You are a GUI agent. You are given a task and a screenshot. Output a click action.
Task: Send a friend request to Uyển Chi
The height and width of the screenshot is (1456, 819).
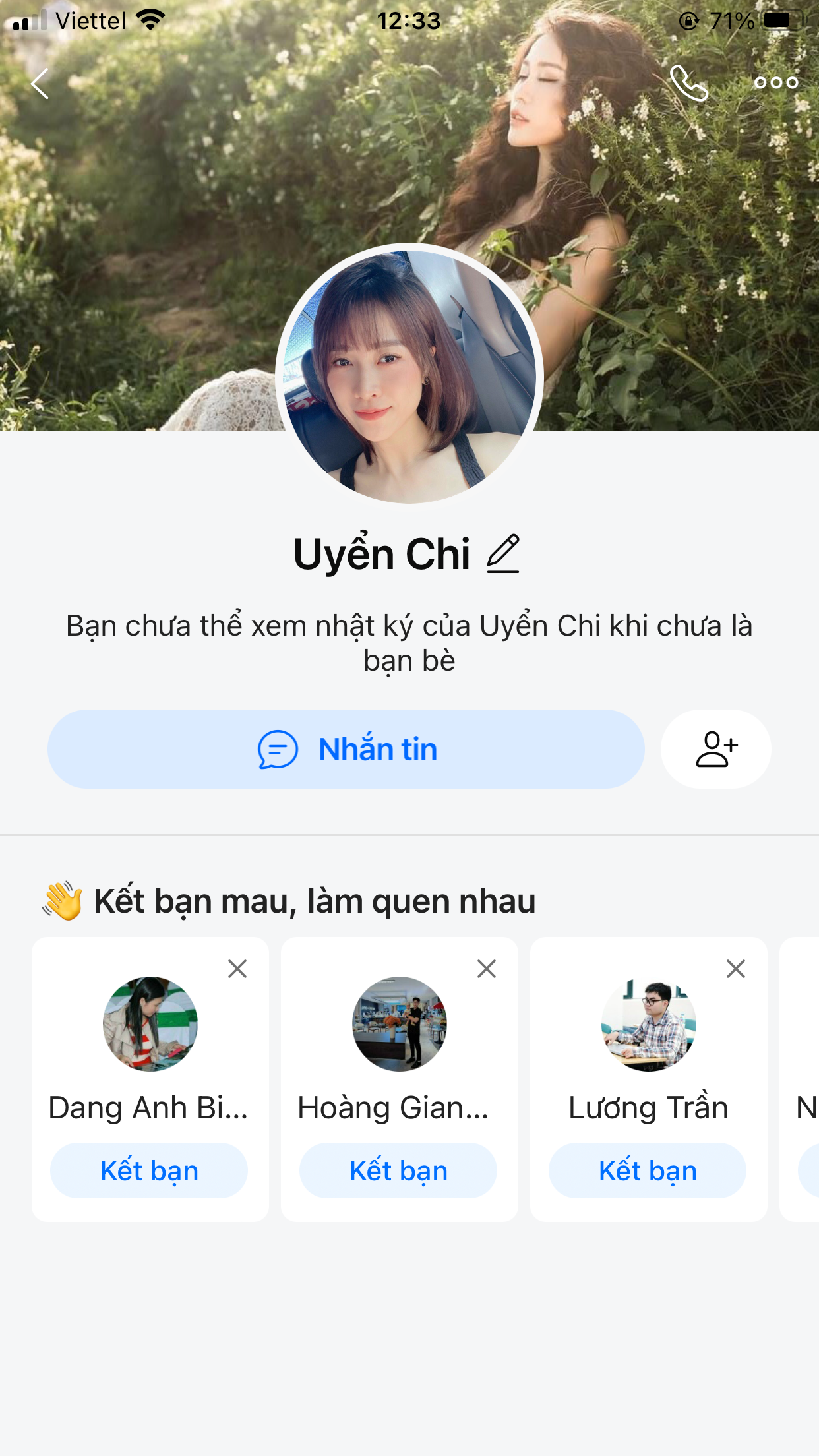(x=716, y=749)
